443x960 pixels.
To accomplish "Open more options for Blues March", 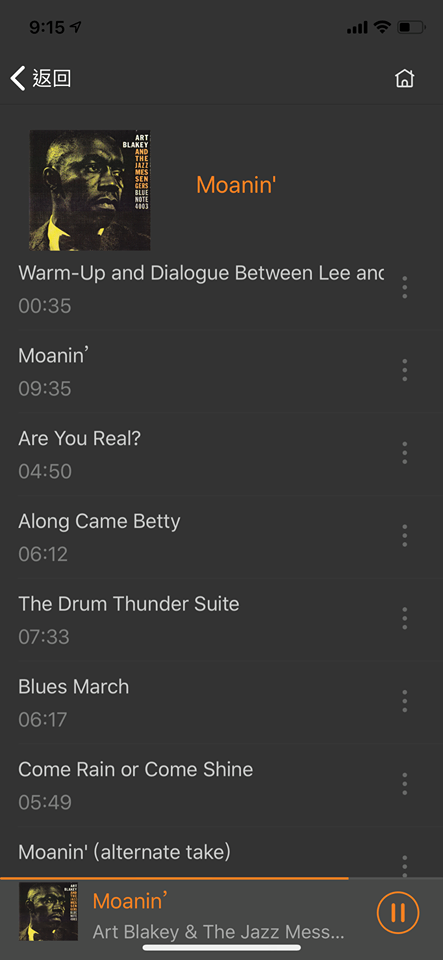I will (404, 701).
